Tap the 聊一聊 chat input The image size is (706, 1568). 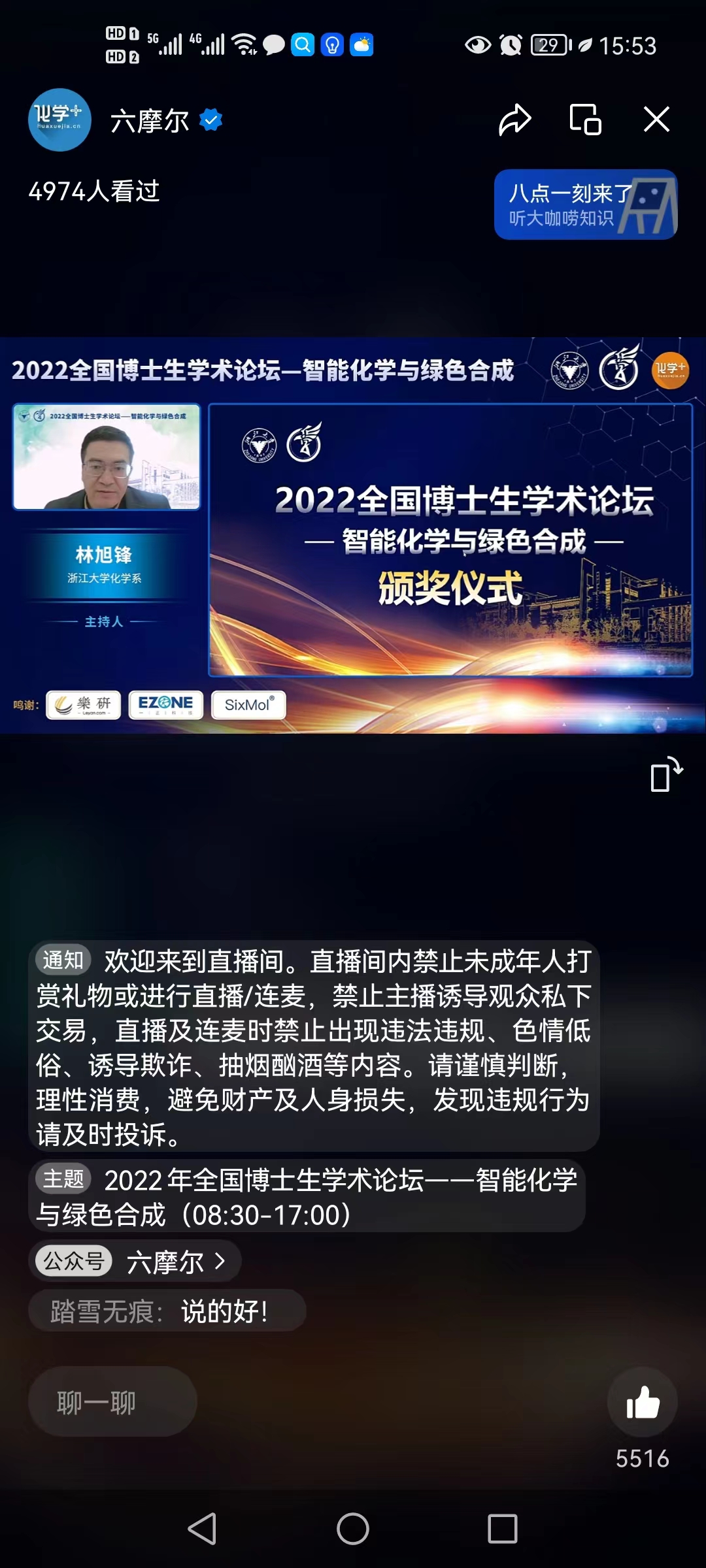click(112, 1401)
